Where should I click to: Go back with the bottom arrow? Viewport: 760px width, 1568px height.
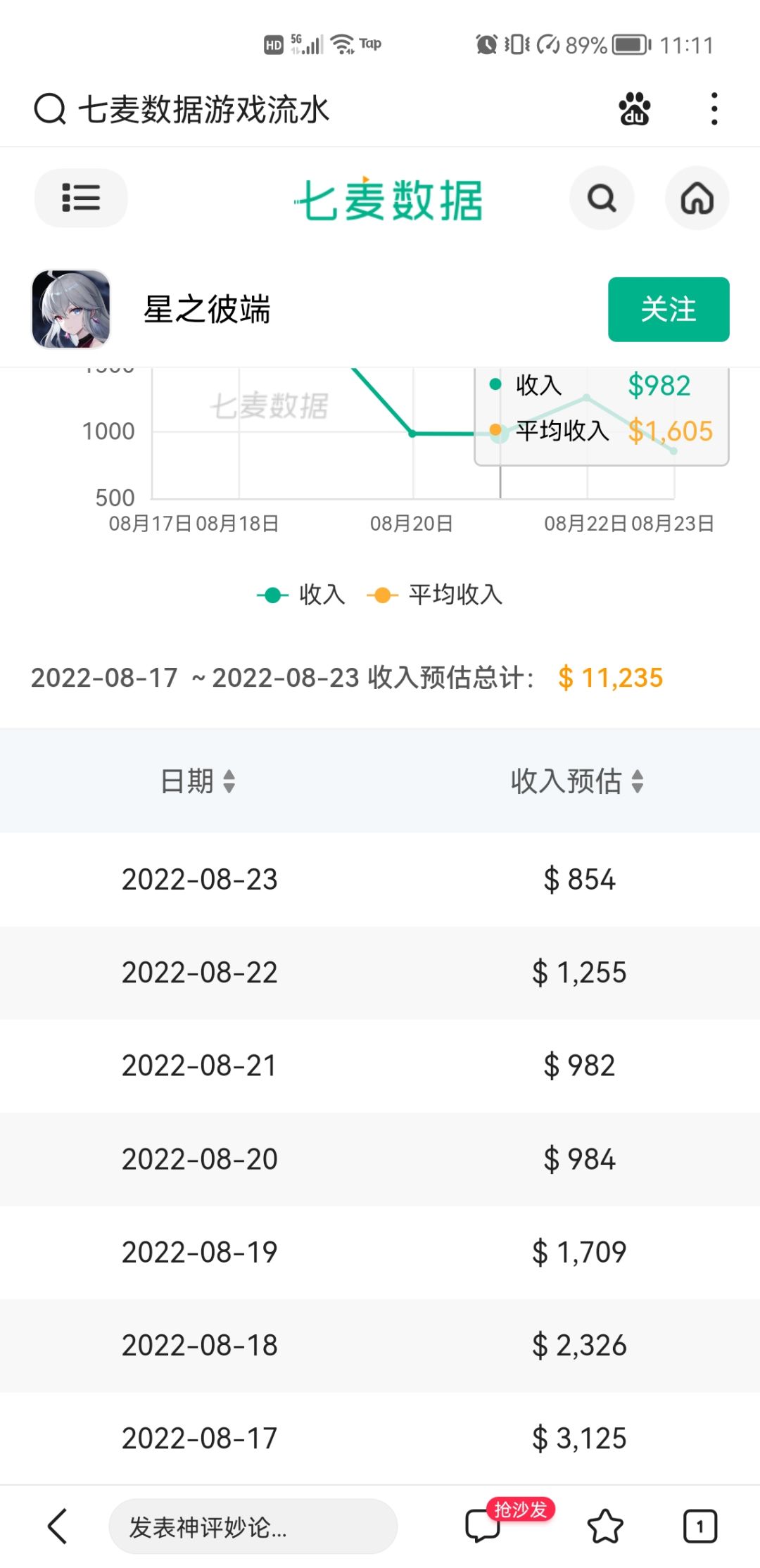pos(58,1526)
